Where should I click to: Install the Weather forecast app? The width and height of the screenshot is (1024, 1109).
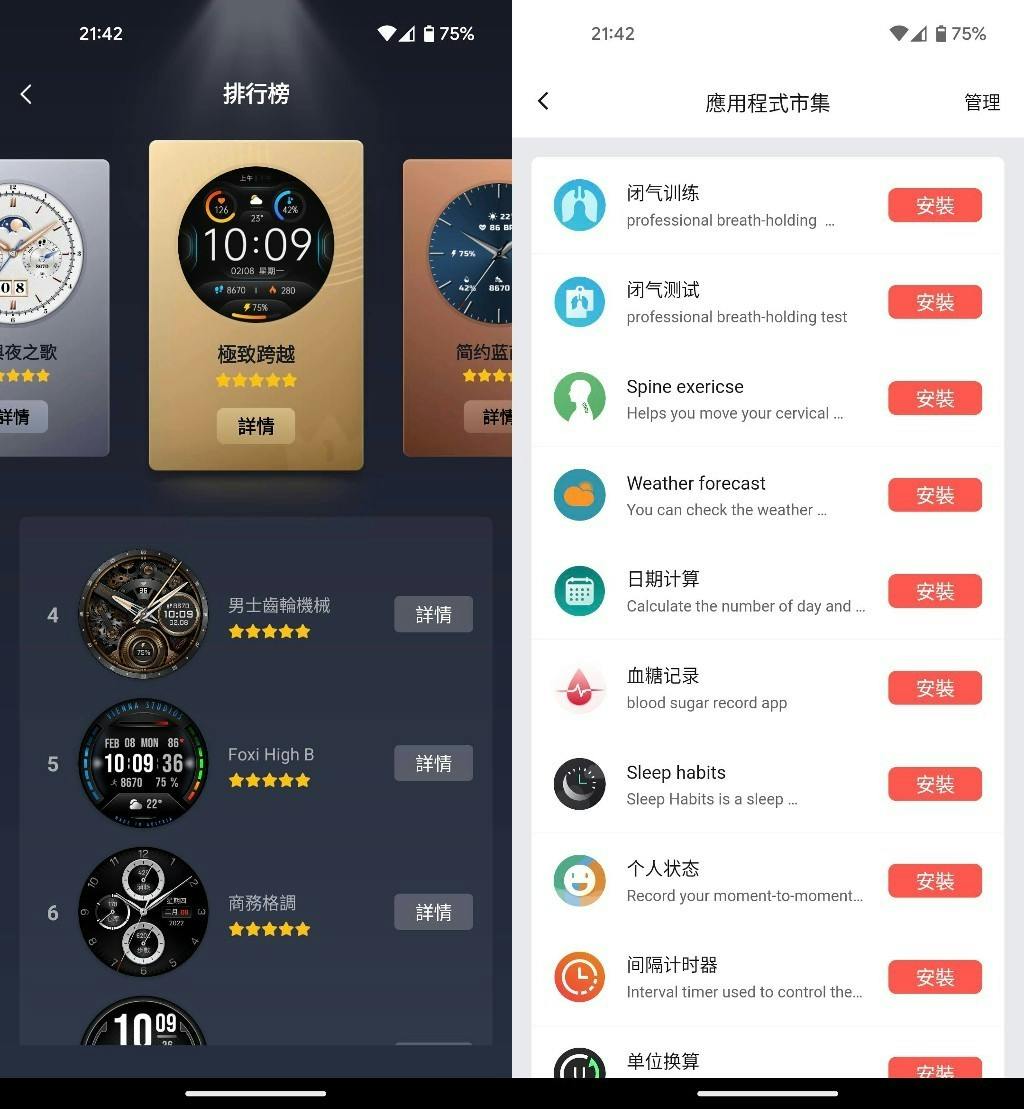[934, 495]
